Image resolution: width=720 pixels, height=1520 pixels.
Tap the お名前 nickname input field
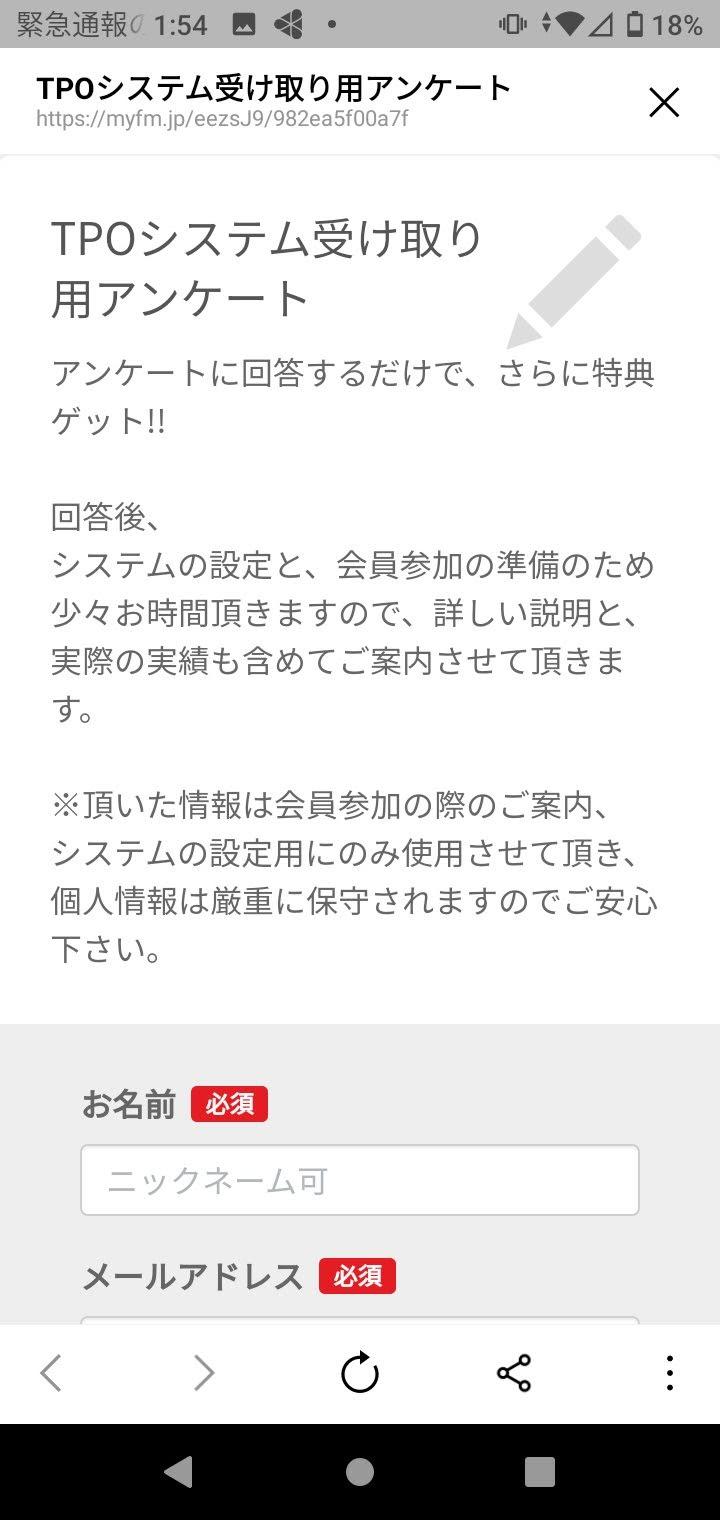(360, 1180)
